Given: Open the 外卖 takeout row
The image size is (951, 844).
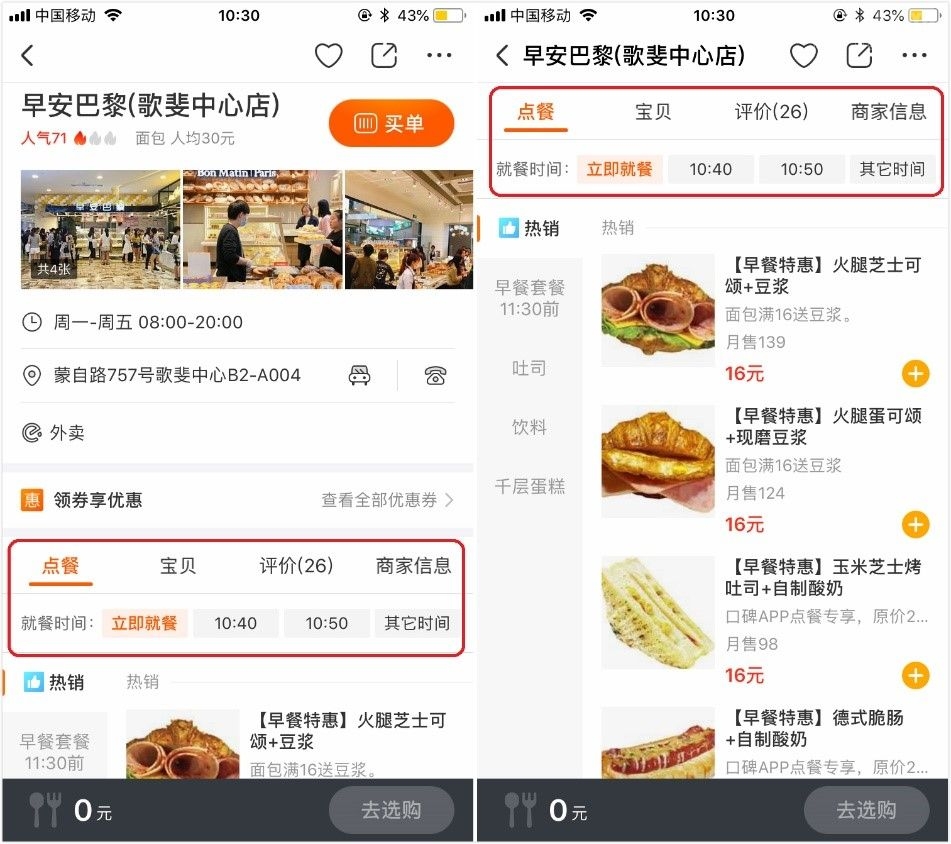Looking at the screenshot, I should (x=67, y=433).
